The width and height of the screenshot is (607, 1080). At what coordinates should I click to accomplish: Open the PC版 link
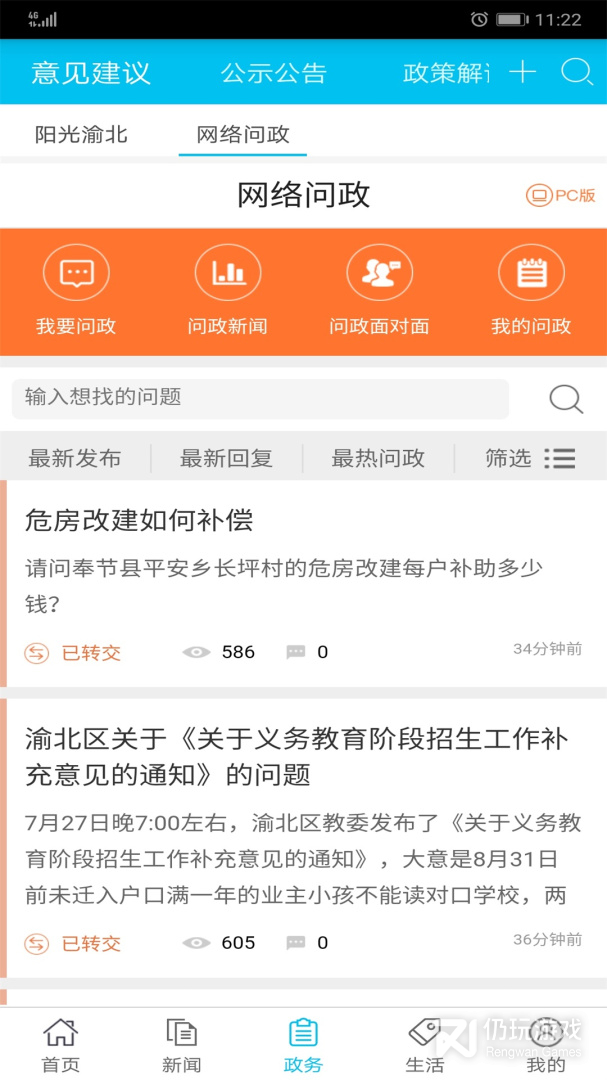click(561, 196)
